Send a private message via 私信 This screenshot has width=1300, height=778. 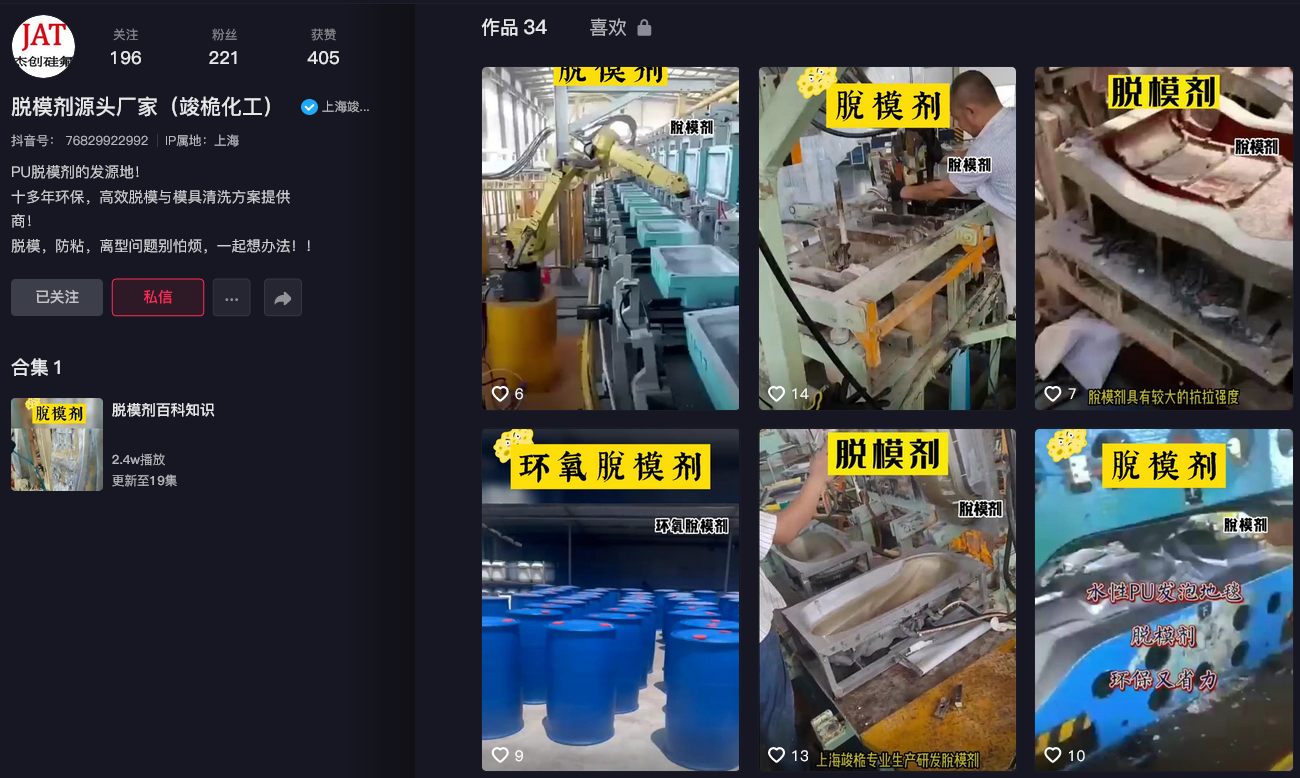coord(158,298)
